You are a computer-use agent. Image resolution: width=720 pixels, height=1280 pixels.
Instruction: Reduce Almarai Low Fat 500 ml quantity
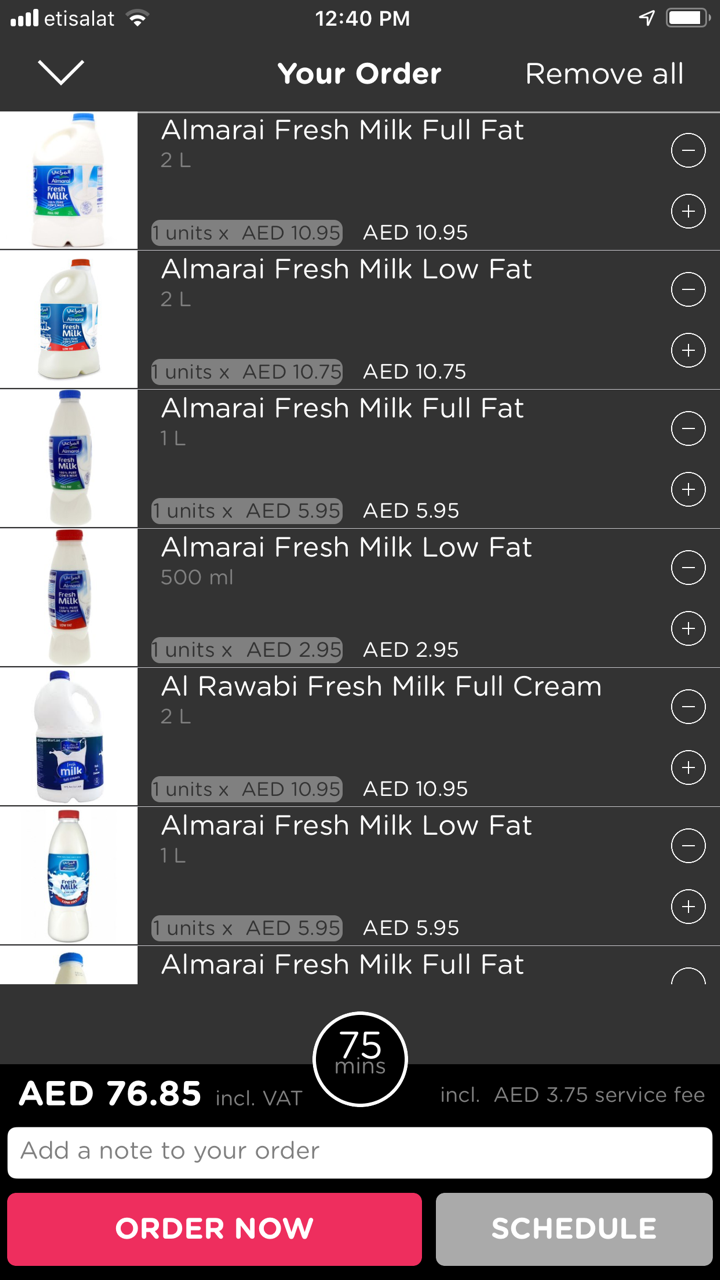[688, 568]
